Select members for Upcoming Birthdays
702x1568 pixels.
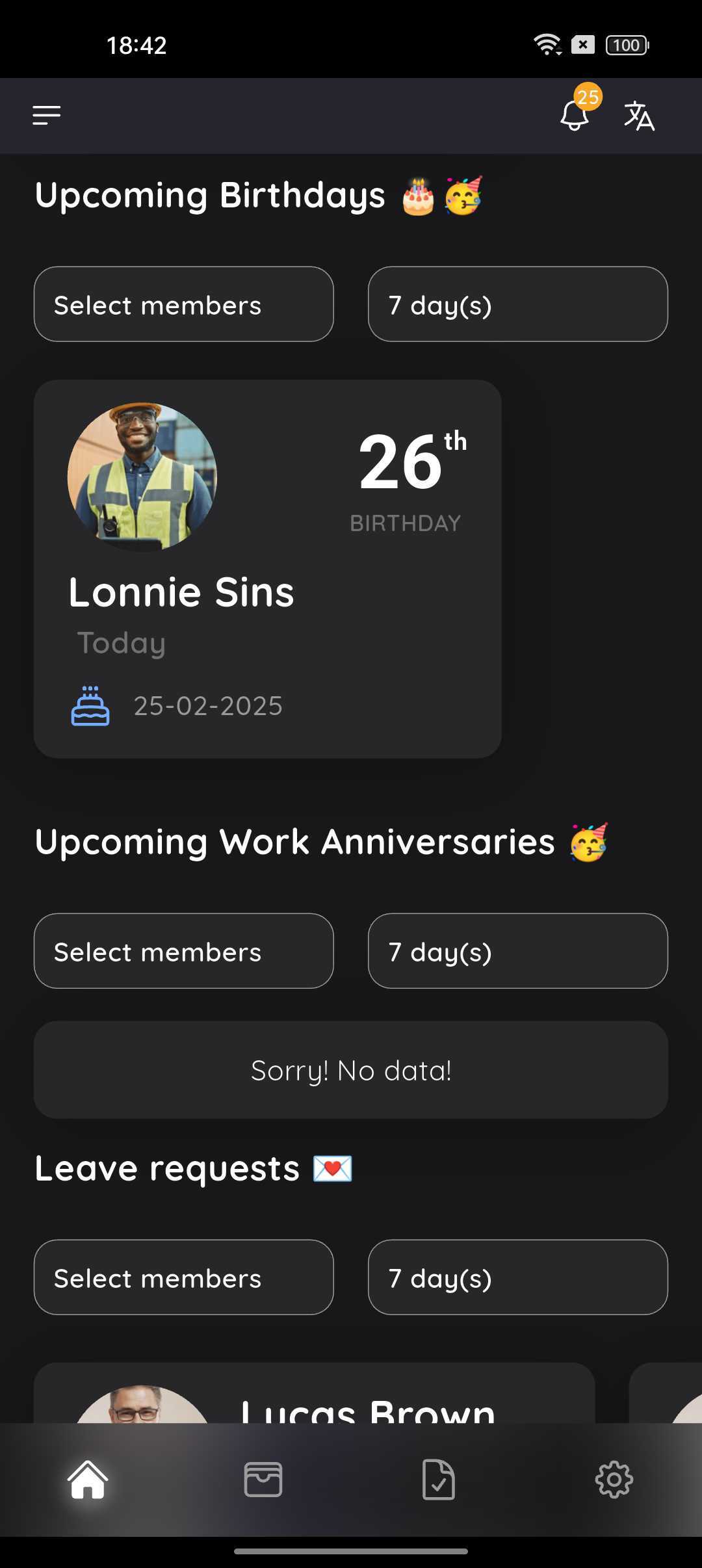tap(183, 304)
